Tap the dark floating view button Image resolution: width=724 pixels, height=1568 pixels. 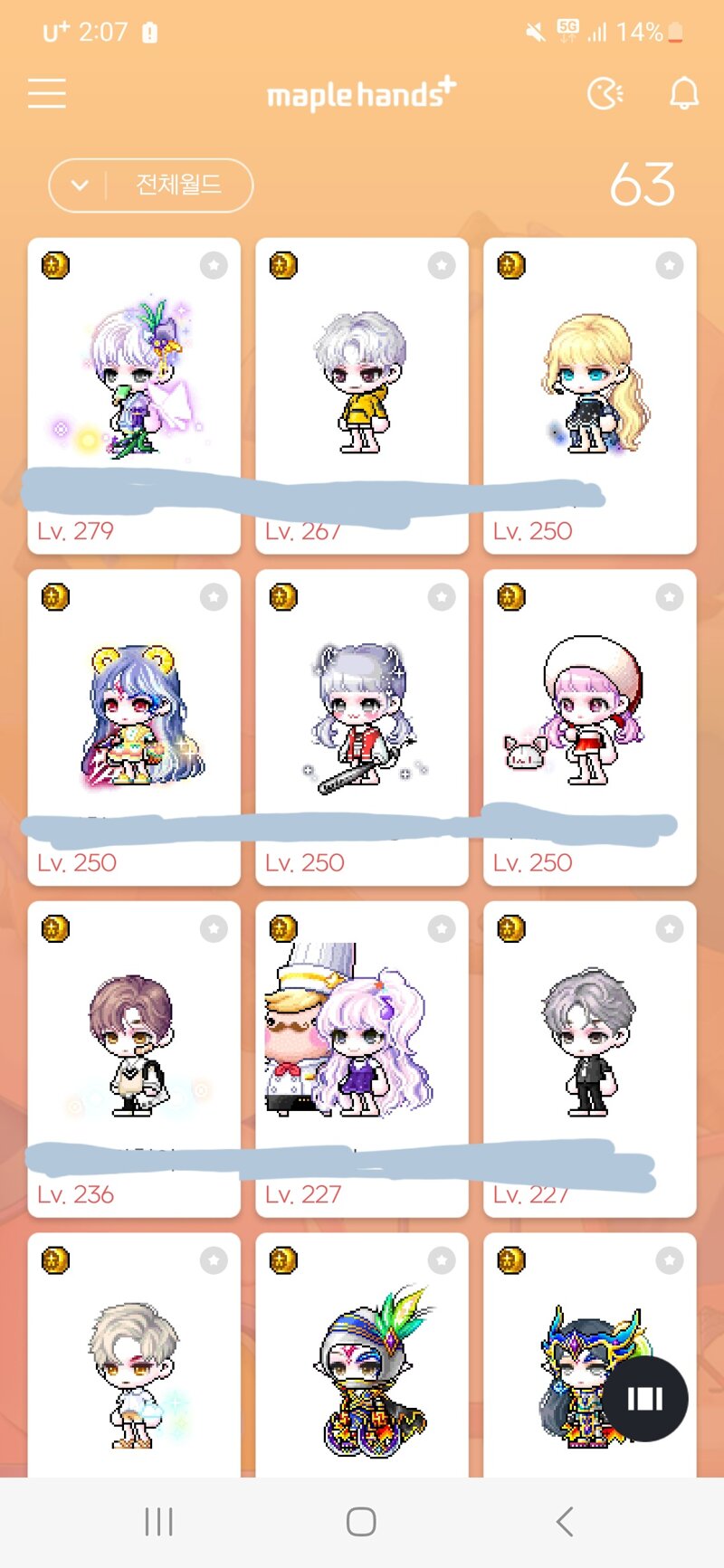pyautogui.click(x=644, y=1399)
